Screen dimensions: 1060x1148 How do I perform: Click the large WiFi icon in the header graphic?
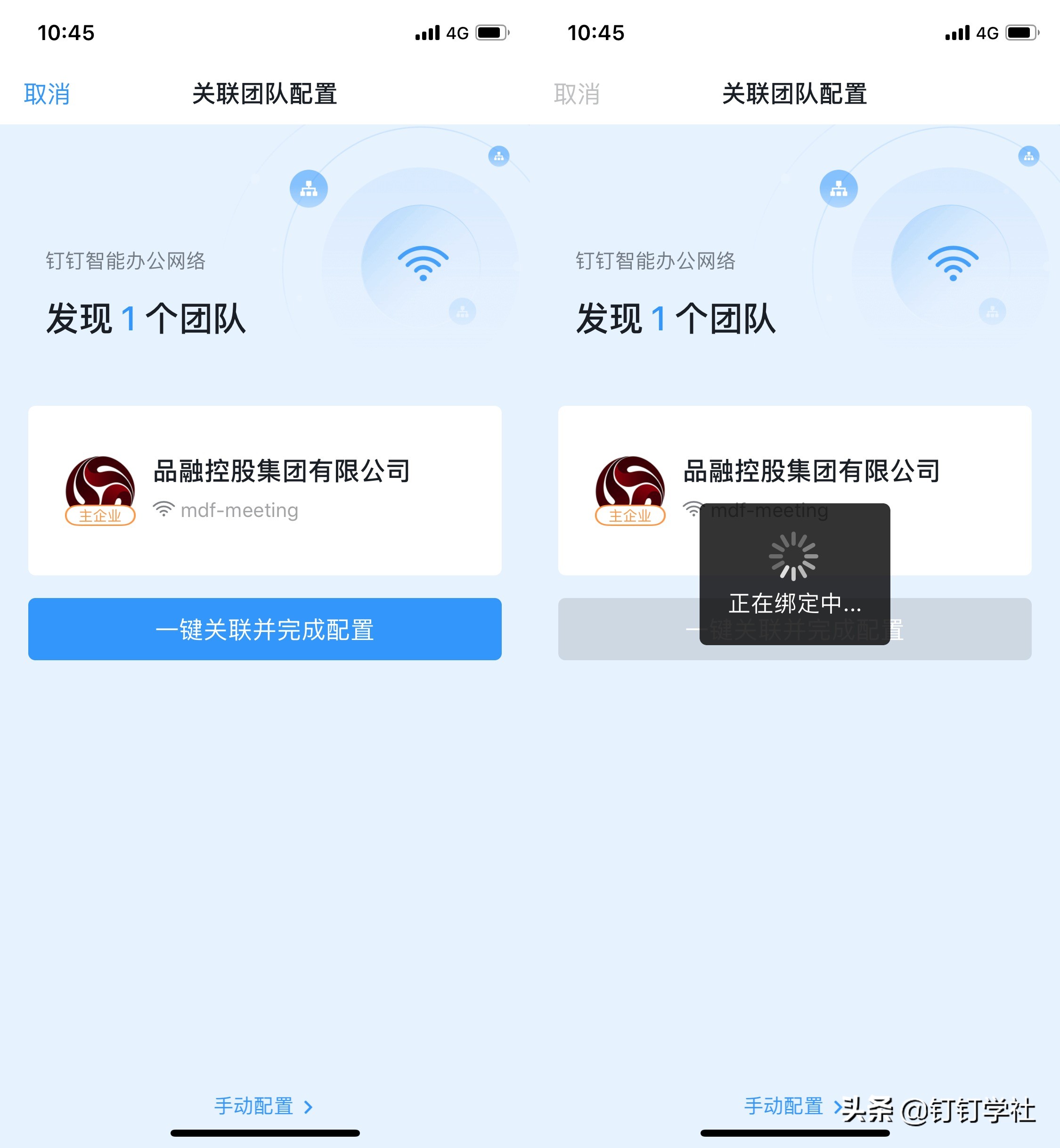coord(423,263)
